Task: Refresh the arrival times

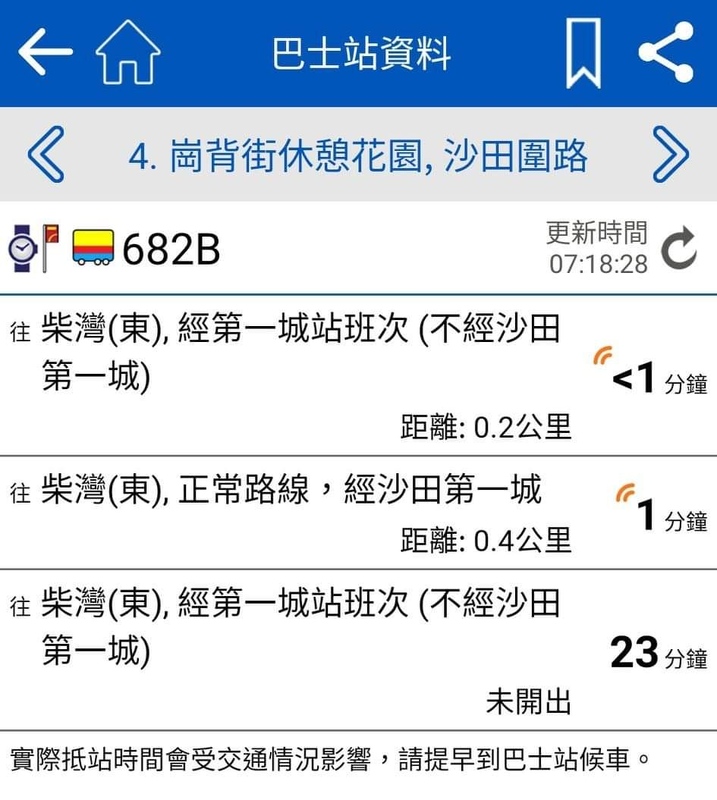Action: (680, 250)
